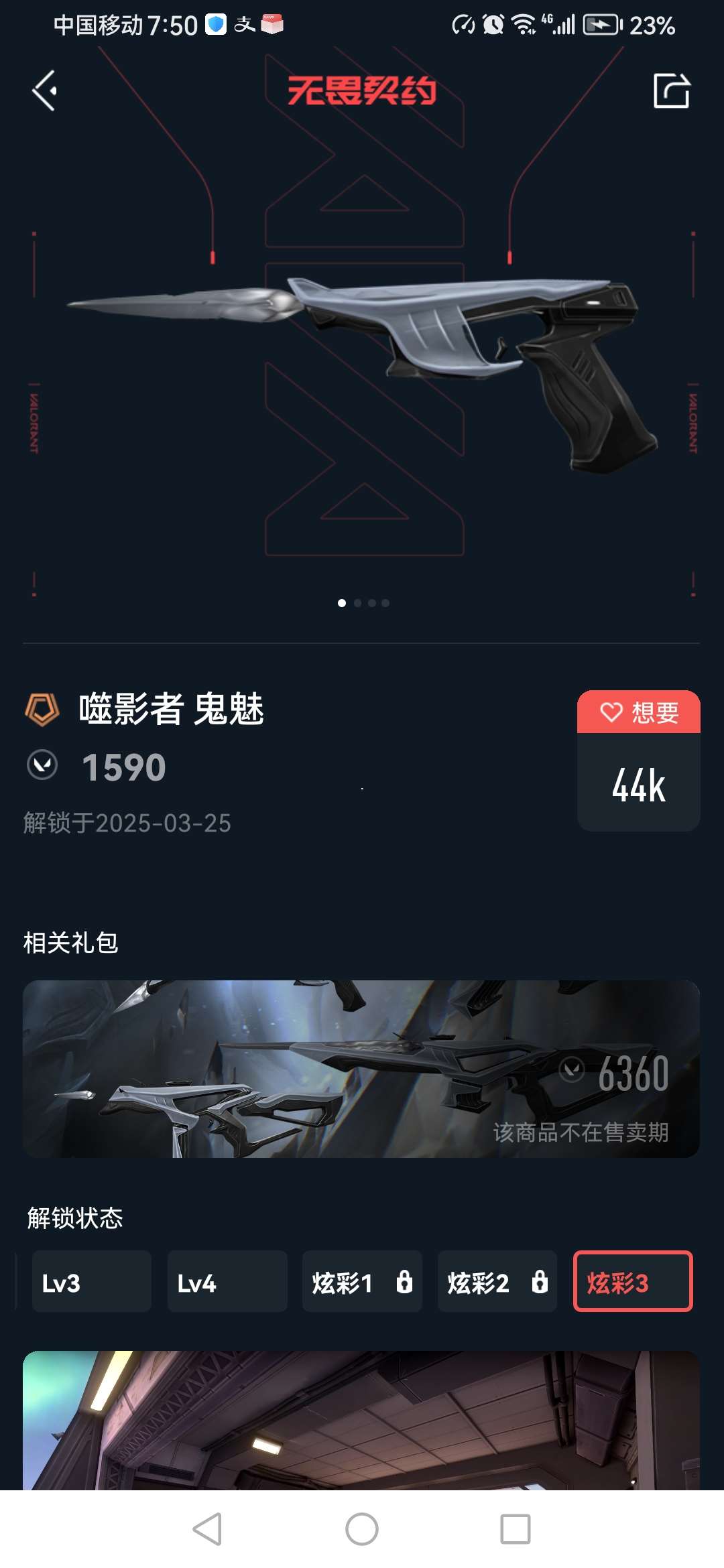
Task: Tap the system home button
Action: [362, 1529]
